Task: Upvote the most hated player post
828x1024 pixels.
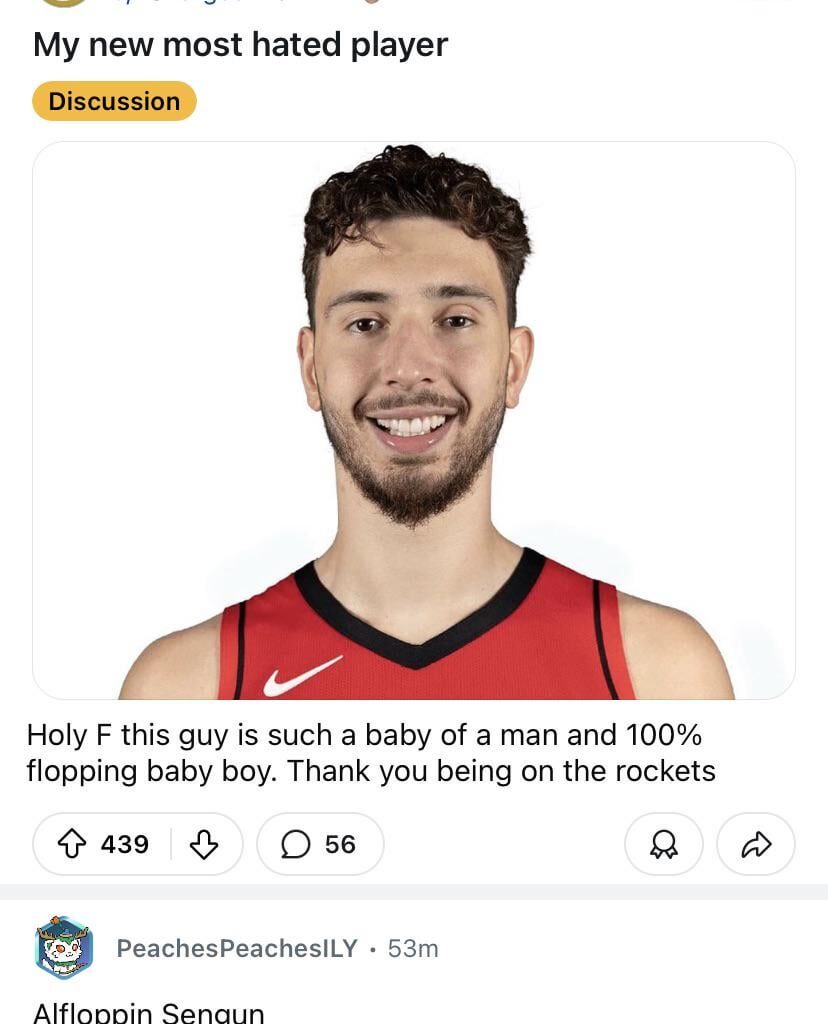Action: 73,845
